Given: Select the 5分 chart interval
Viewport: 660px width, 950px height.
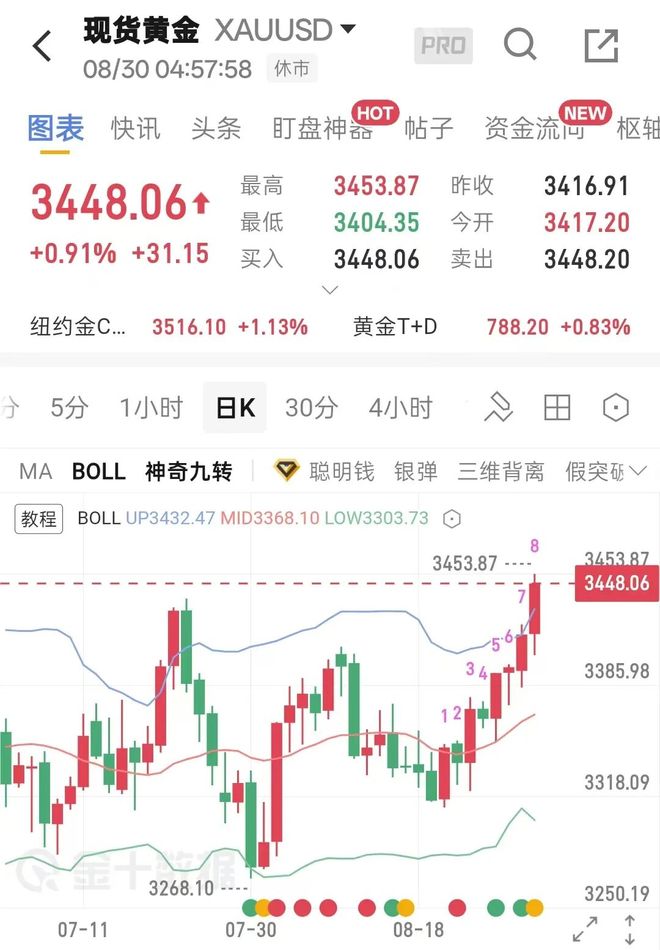Looking at the screenshot, I should point(69,408).
